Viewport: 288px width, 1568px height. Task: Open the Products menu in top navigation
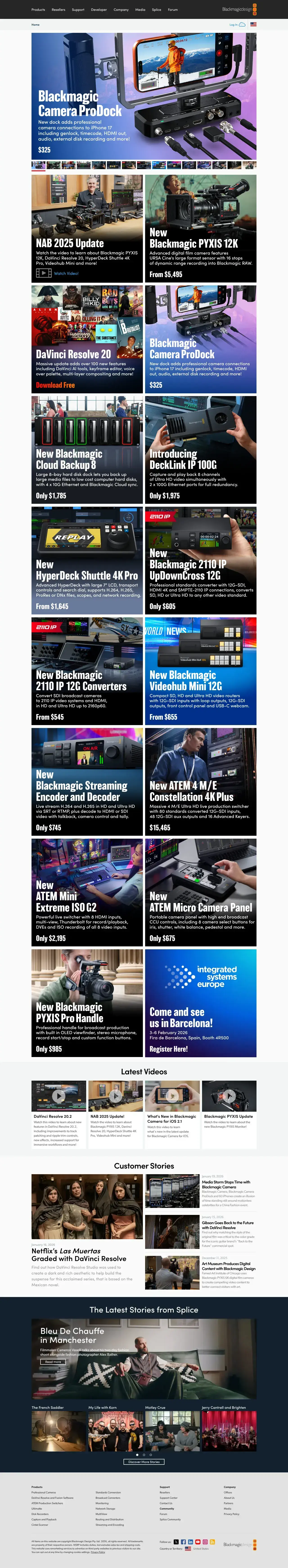[38, 10]
